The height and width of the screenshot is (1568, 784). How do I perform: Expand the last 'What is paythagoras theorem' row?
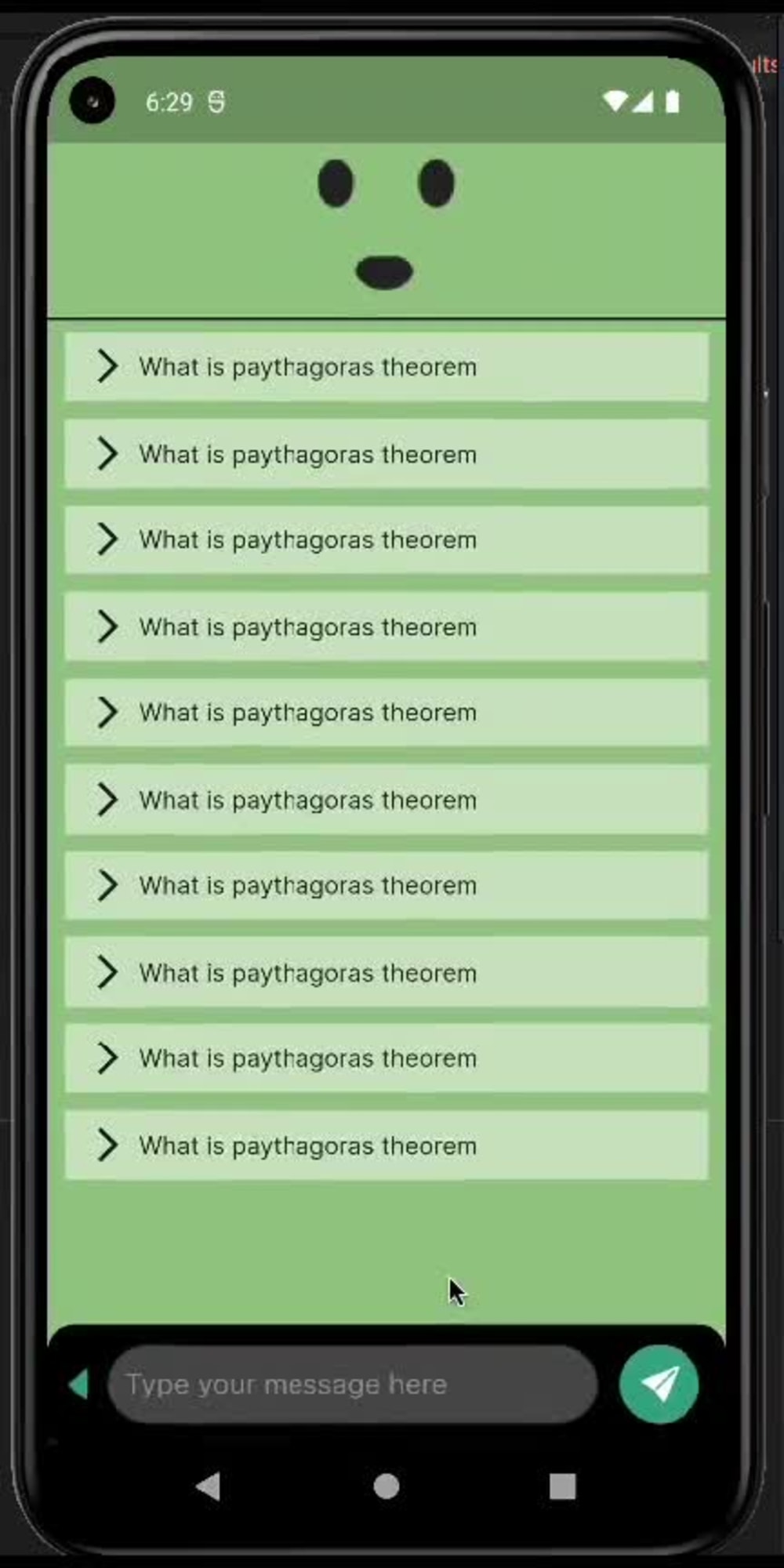[x=387, y=1145]
